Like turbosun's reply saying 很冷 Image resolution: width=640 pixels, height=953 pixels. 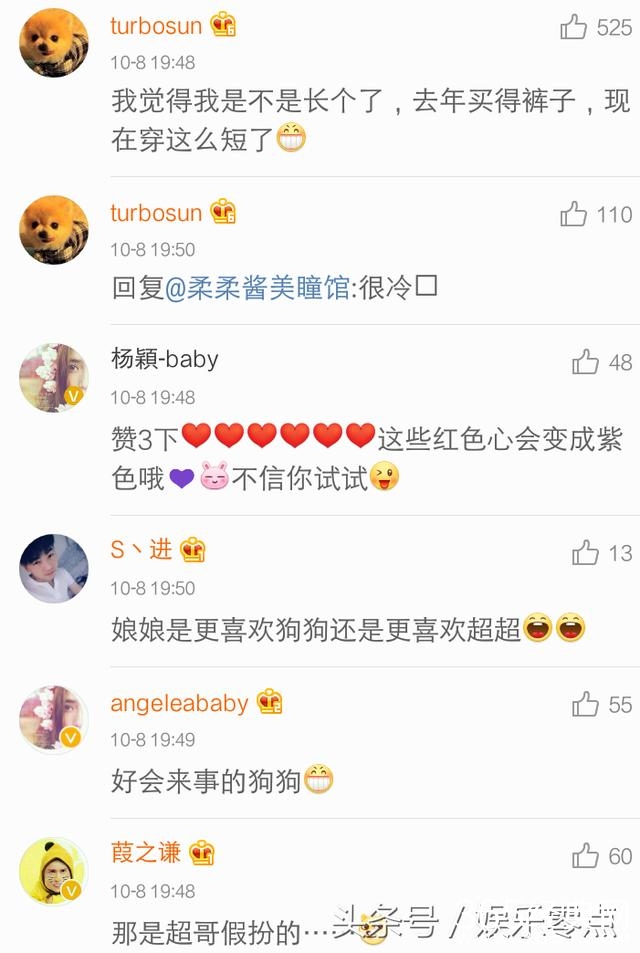[574, 214]
